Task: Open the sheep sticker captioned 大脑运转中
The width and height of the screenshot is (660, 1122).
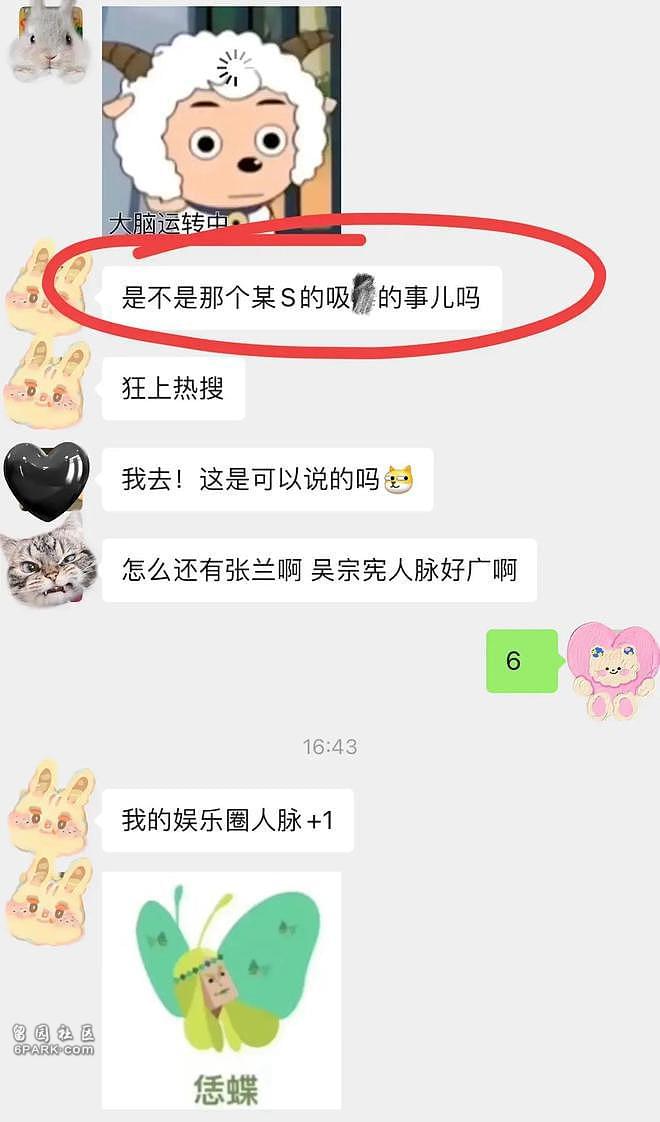Action: tap(221, 120)
